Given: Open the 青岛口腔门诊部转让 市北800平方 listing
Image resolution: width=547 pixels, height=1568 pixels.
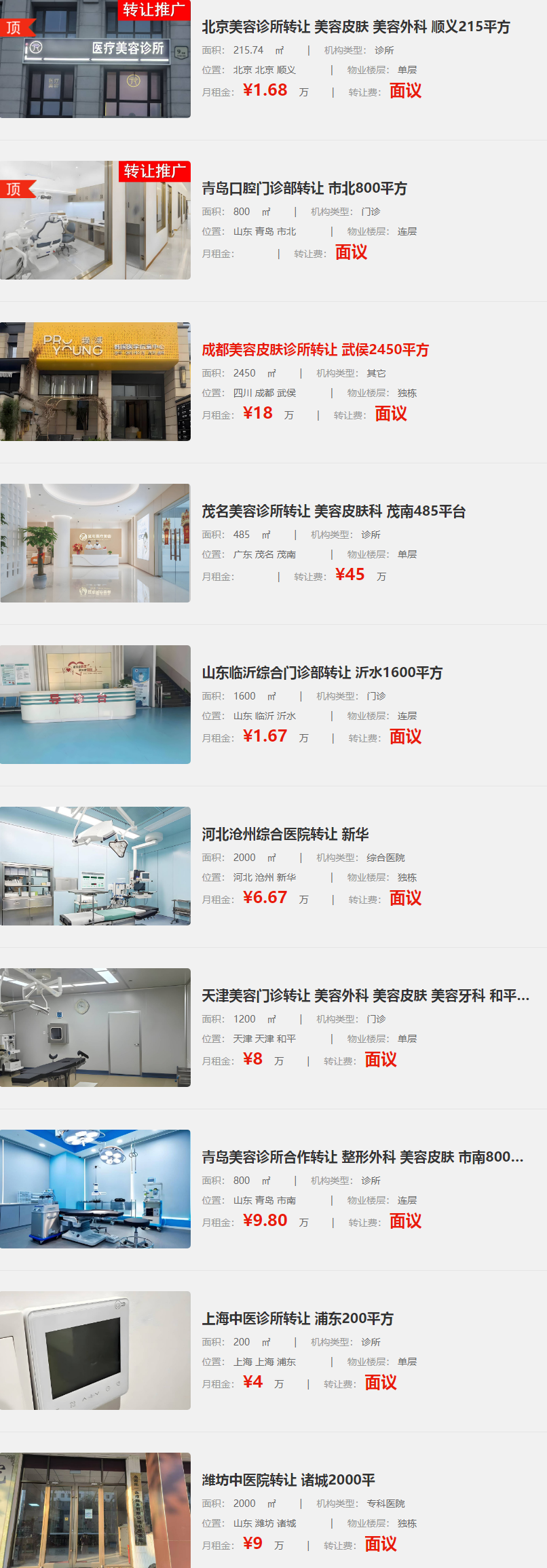Looking at the screenshot, I should click(304, 189).
